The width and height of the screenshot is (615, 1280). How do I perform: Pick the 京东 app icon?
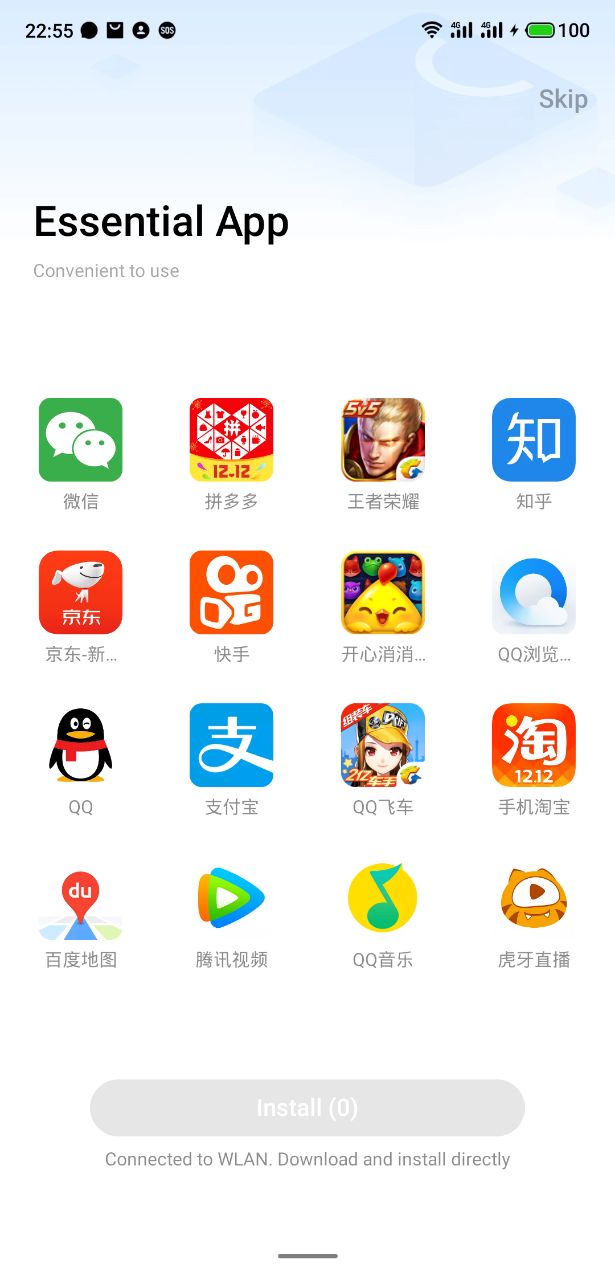(81, 592)
